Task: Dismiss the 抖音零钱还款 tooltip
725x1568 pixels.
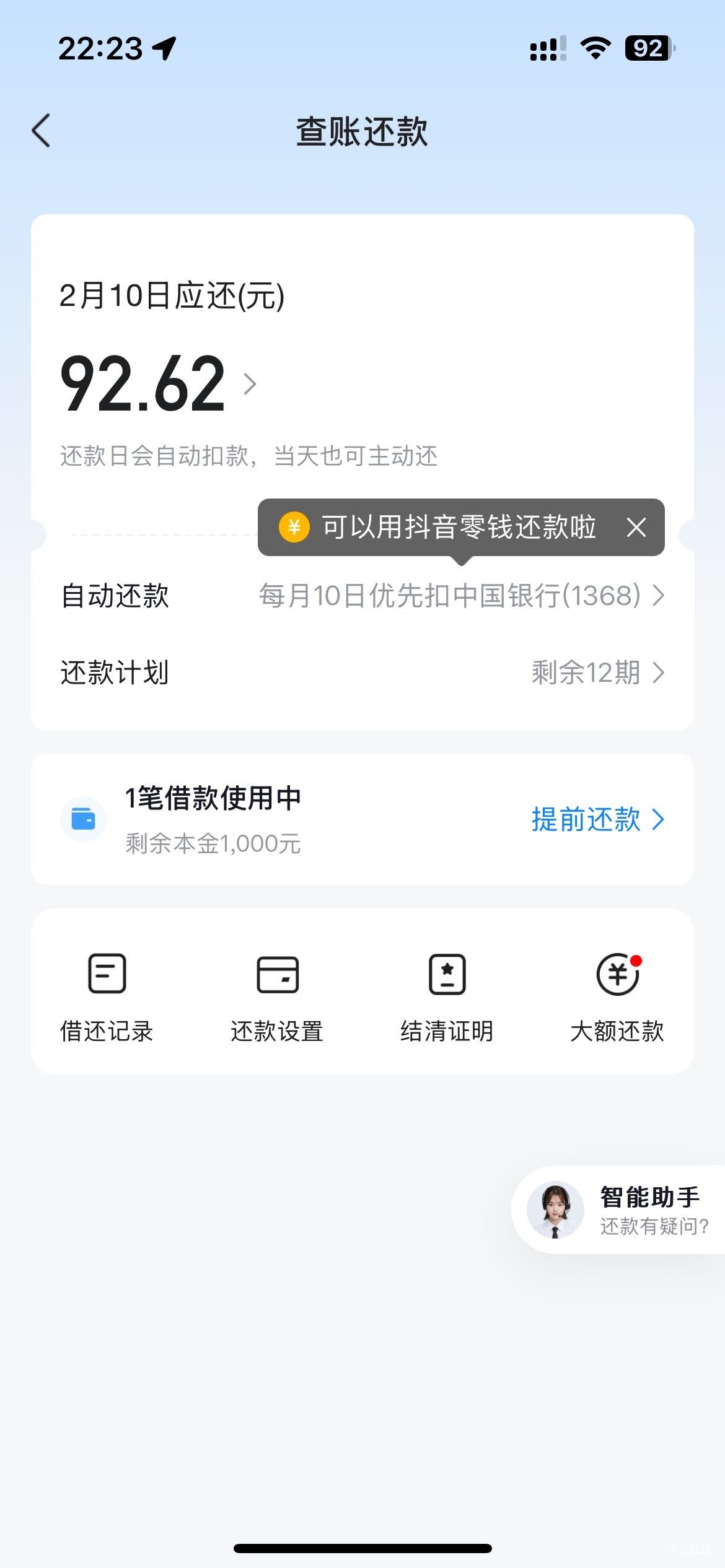Action: tap(636, 528)
